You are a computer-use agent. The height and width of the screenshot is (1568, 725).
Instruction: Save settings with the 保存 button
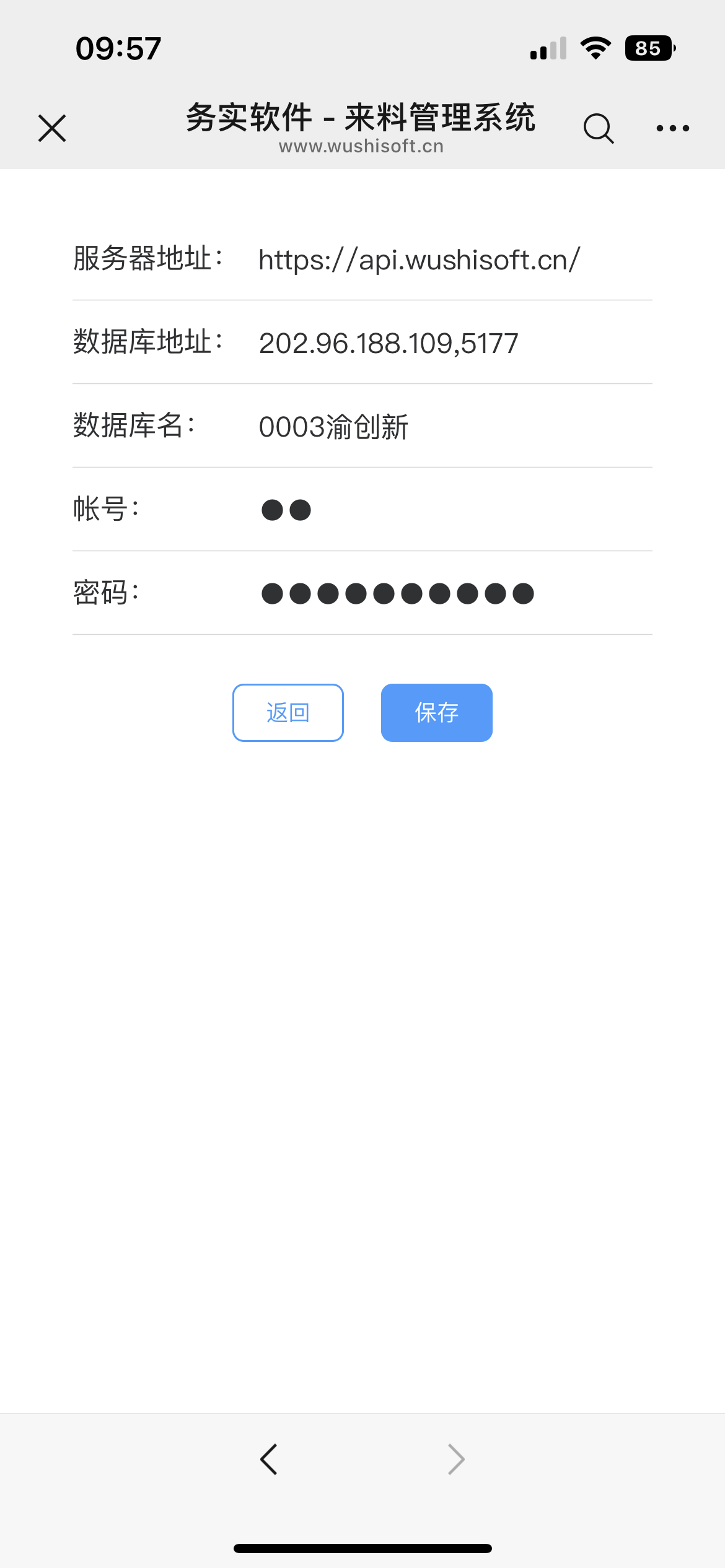pyautogui.click(x=437, y=712)
